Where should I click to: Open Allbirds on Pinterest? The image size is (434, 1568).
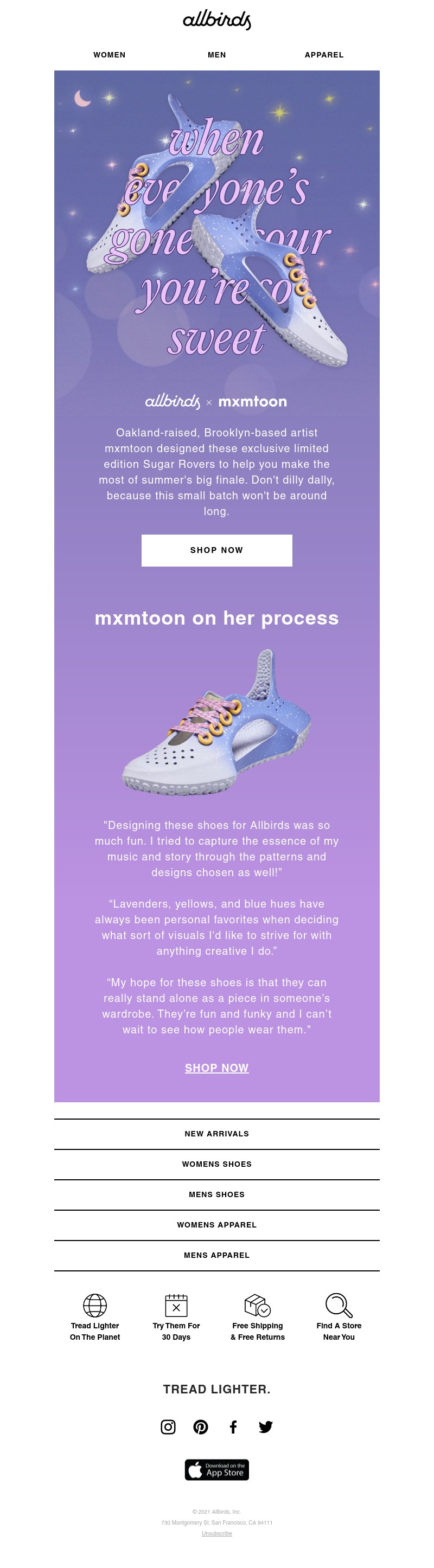200,1427
